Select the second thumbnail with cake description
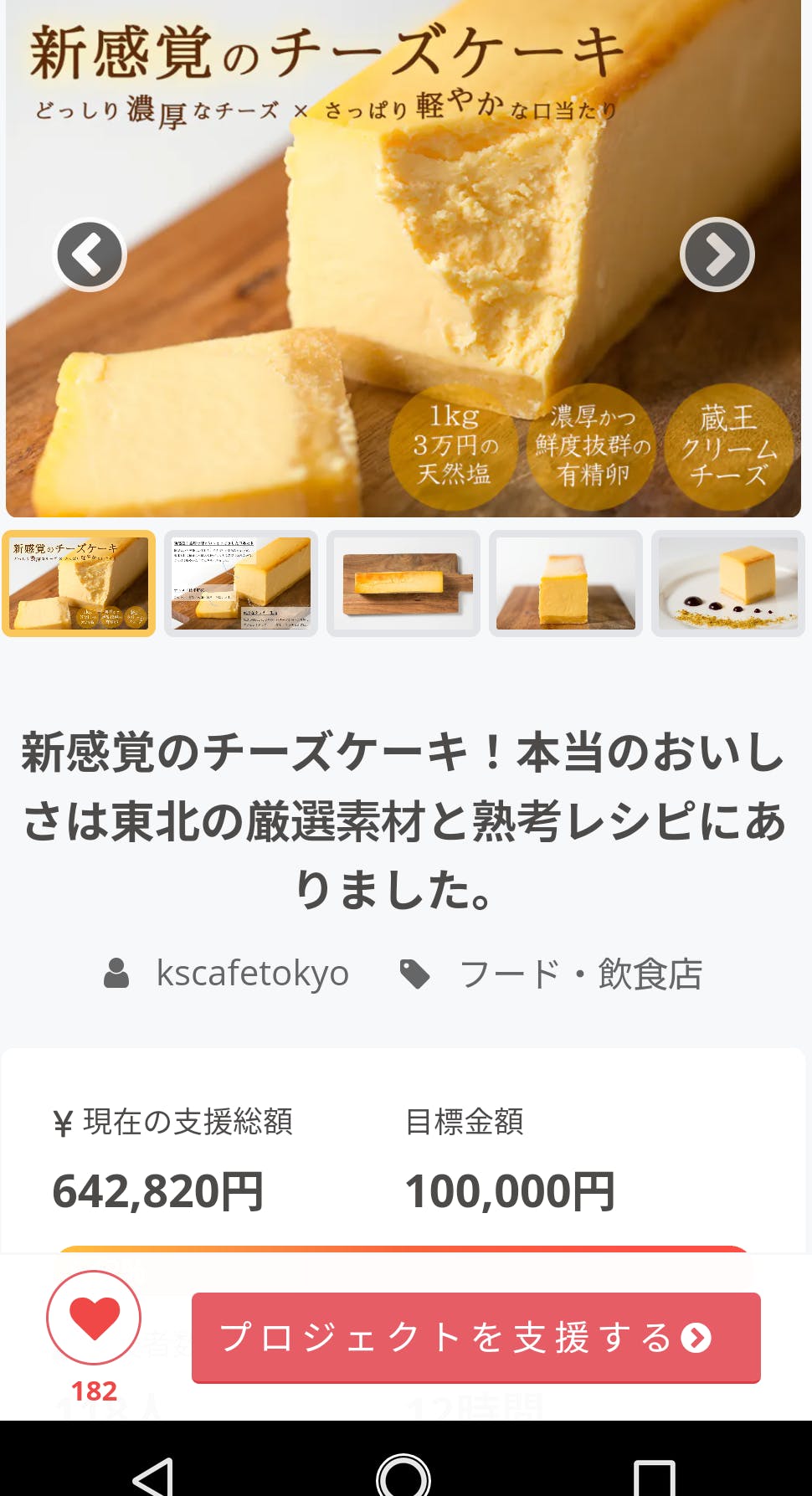 [x=241, y=583]
